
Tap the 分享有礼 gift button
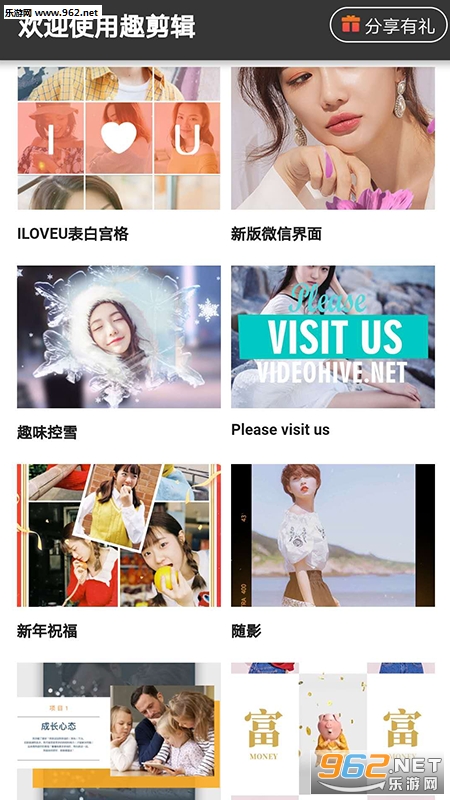[x=389, y=24]
